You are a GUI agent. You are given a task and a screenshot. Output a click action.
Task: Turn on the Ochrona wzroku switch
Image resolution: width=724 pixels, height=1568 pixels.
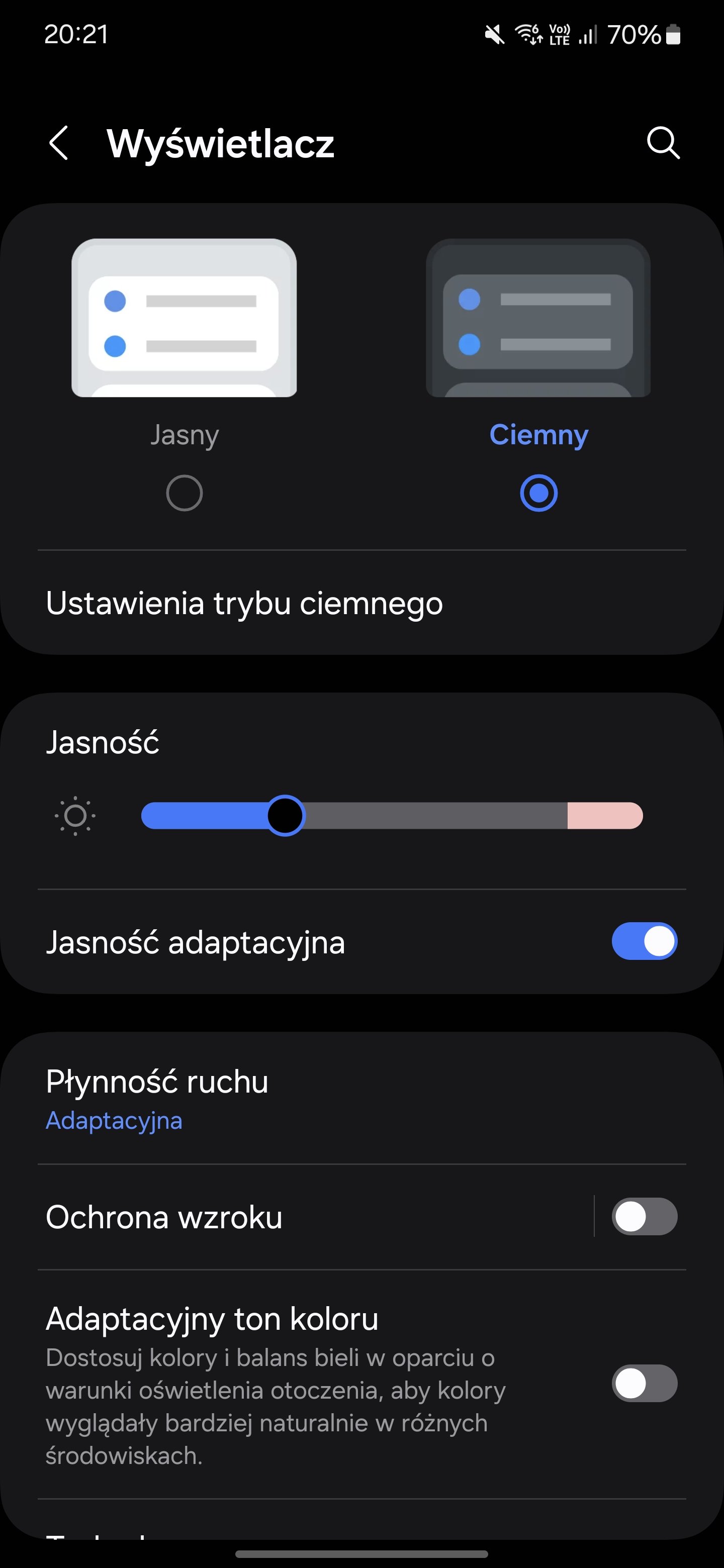(644, 1217)
